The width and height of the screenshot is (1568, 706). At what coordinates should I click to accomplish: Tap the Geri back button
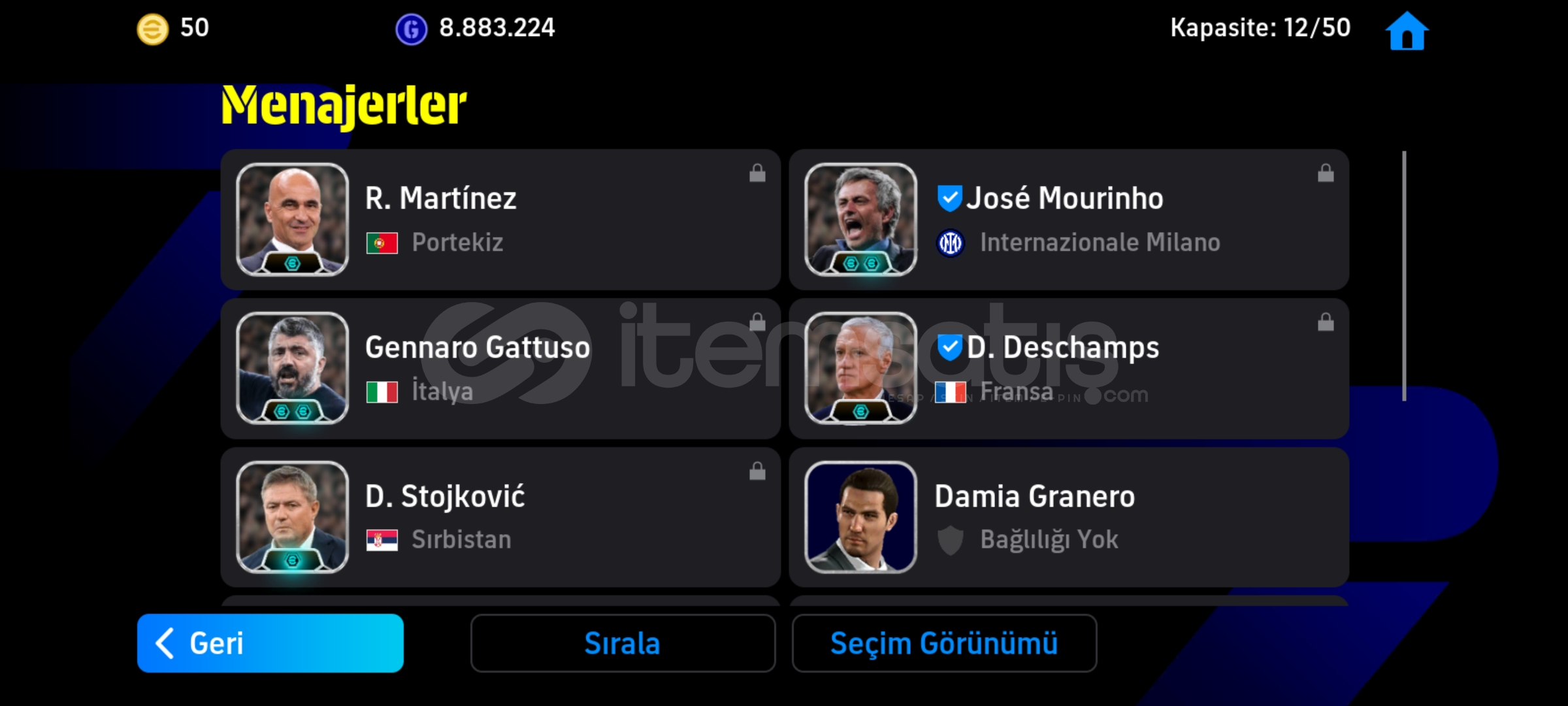[270, 643]
